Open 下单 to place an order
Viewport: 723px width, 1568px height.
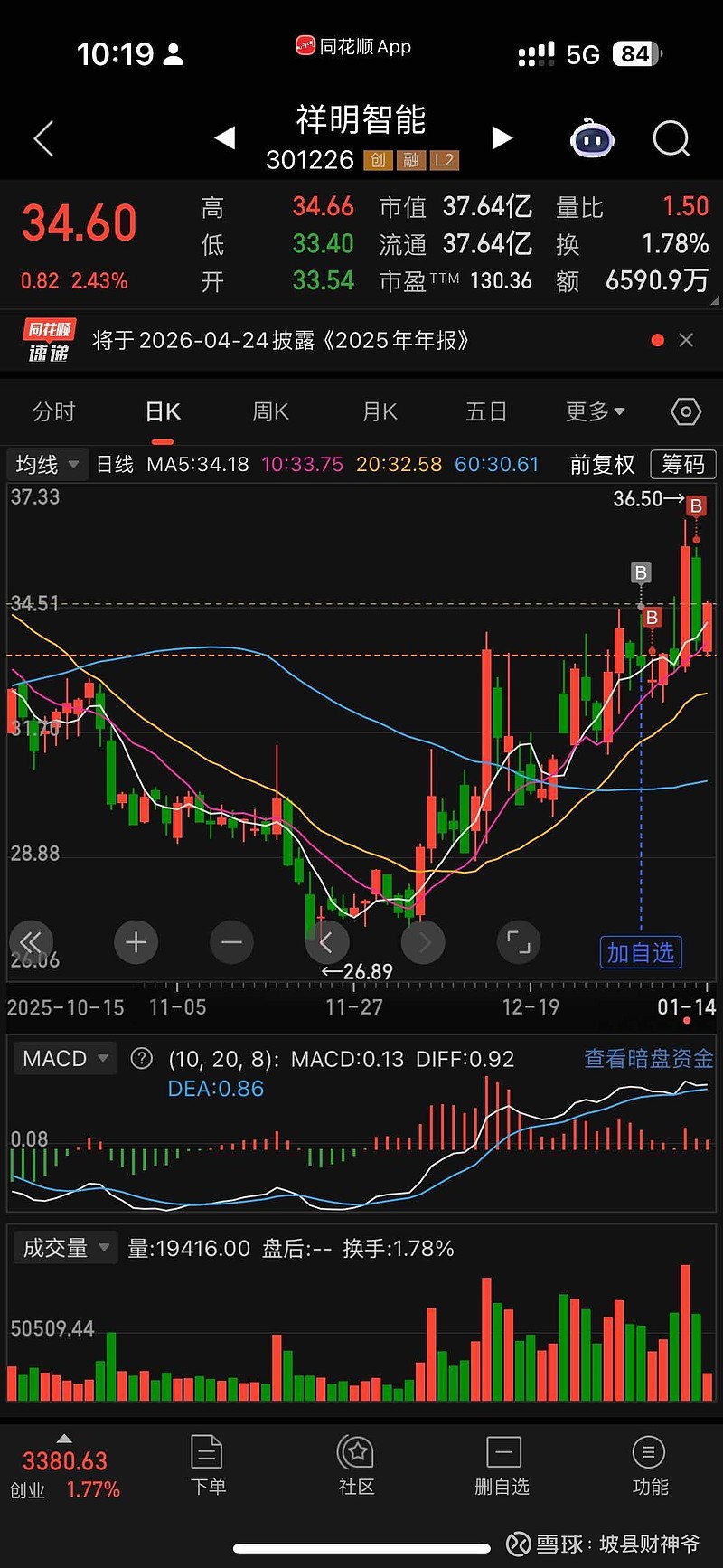tap(208, 1465)
